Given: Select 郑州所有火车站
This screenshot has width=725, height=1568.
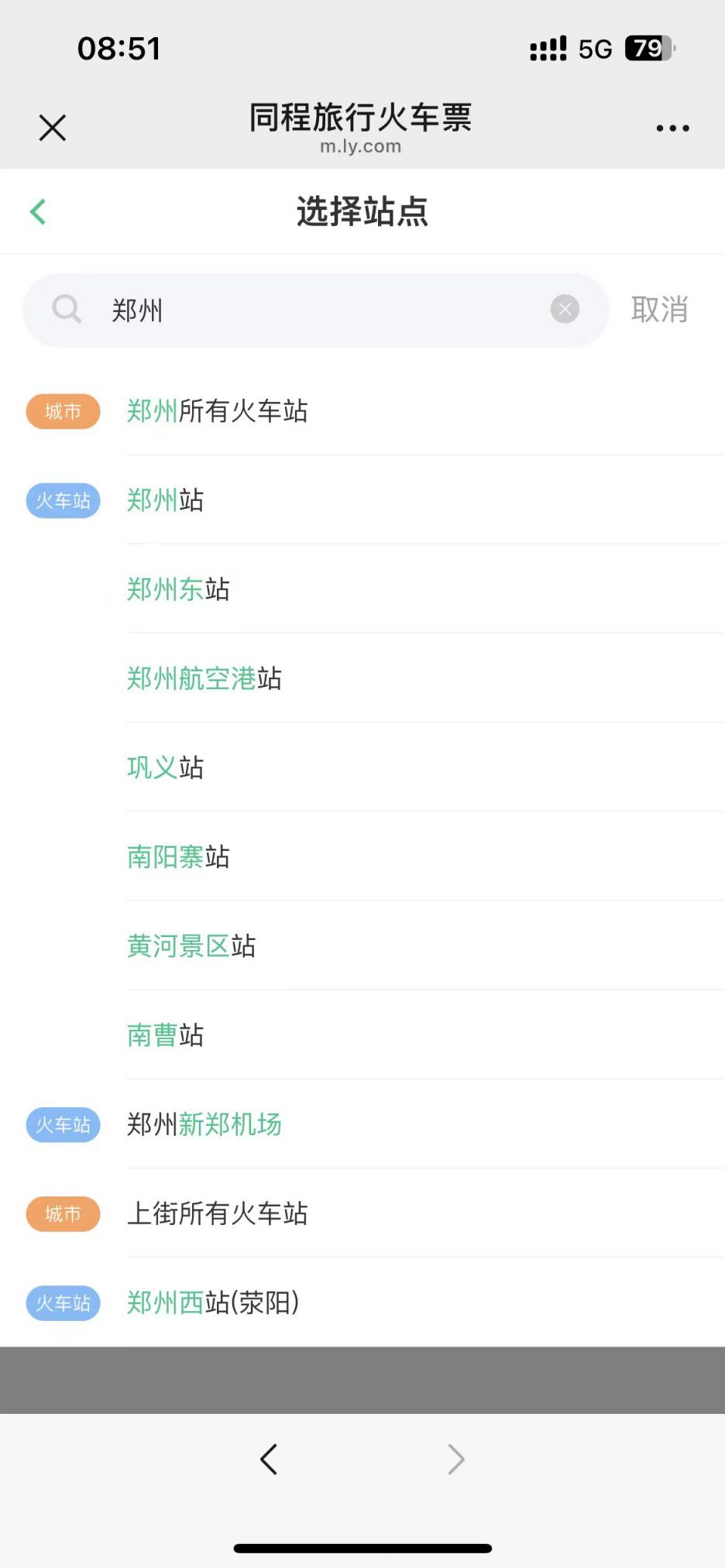Looking at the screenshot, I should pos(218,411).
